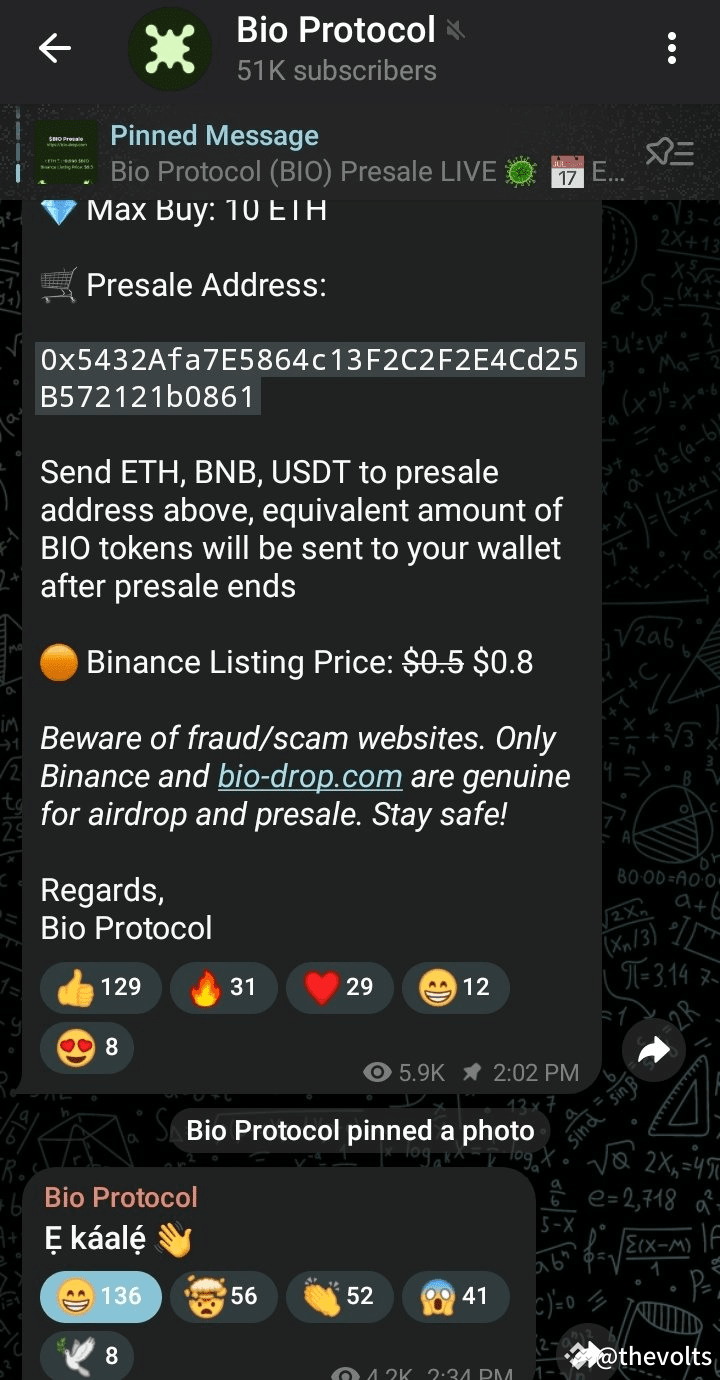The height and width of the screenshot is (1380, 720).
Task: Toggle the red heart reaction
Action: pos(339,986)
